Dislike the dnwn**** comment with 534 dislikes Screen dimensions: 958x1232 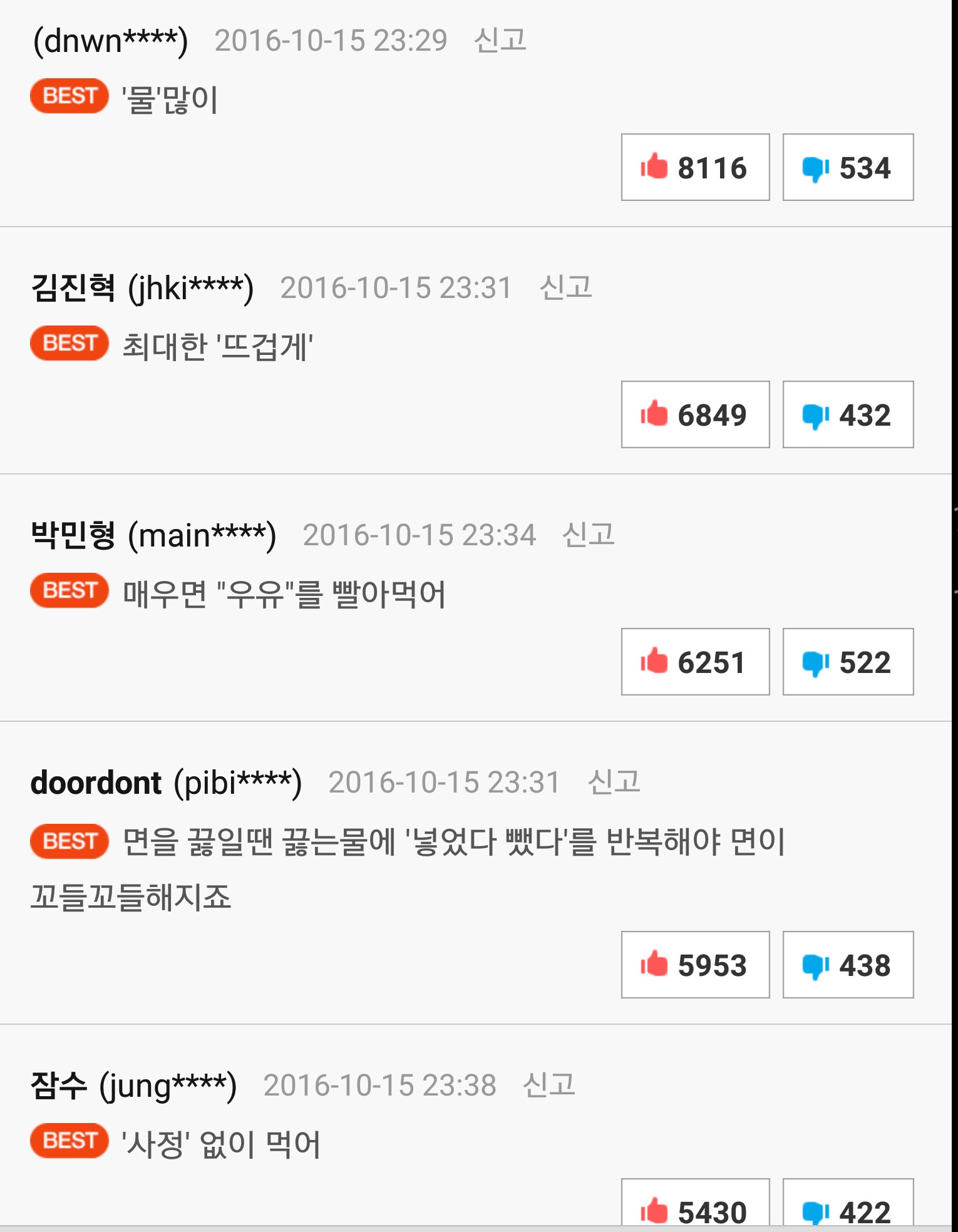[x=848, y=167]
